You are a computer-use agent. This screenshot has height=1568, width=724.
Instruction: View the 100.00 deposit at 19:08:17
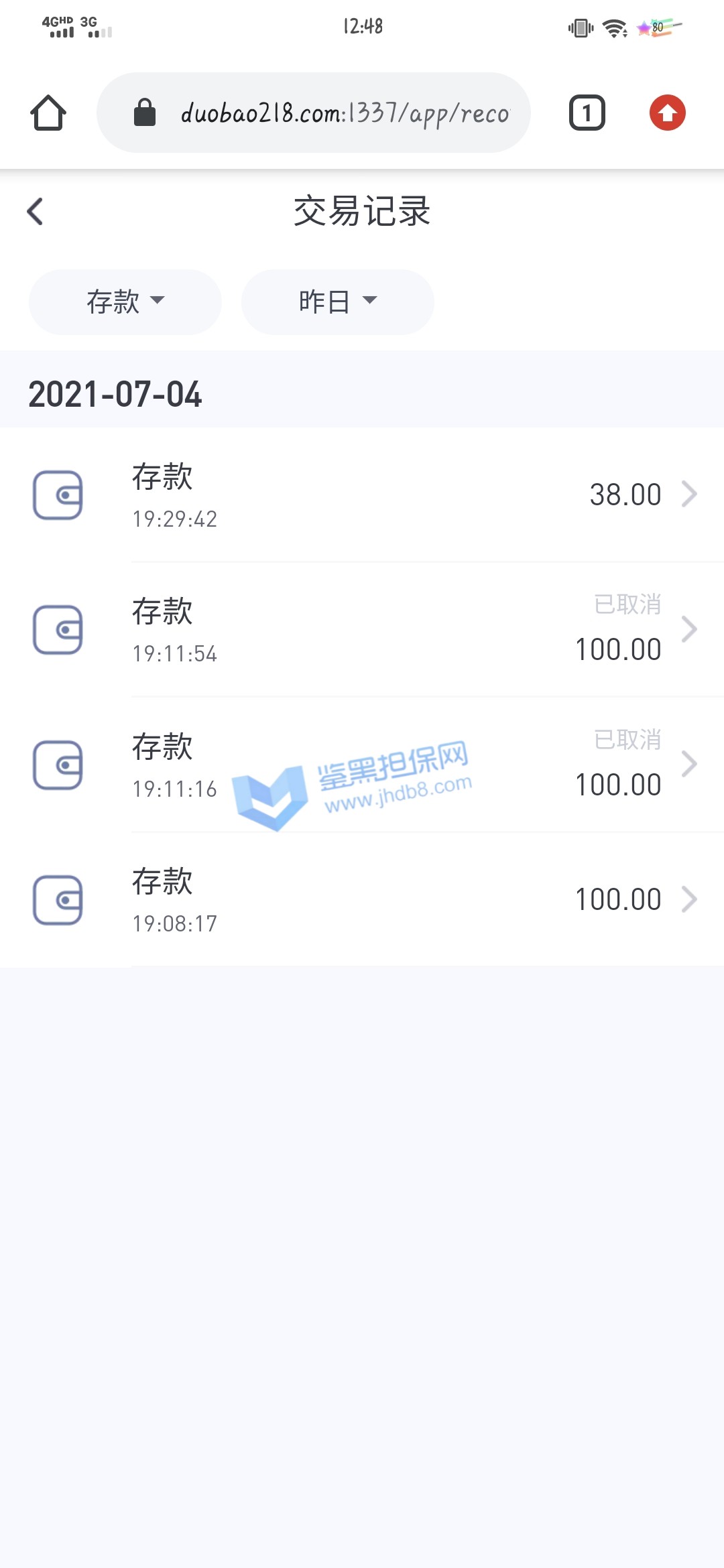[x=362, y=900]
